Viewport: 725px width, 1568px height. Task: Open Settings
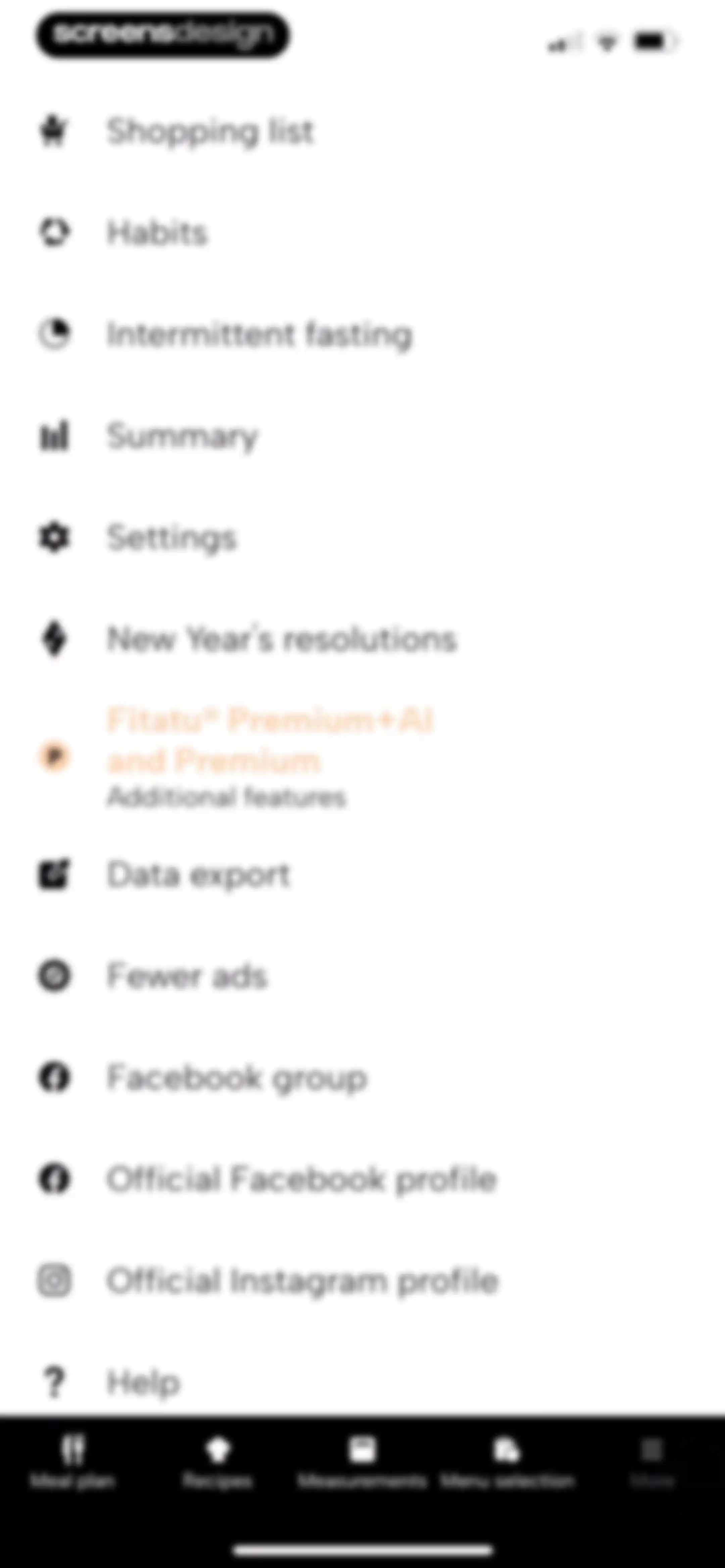[362, 538]
